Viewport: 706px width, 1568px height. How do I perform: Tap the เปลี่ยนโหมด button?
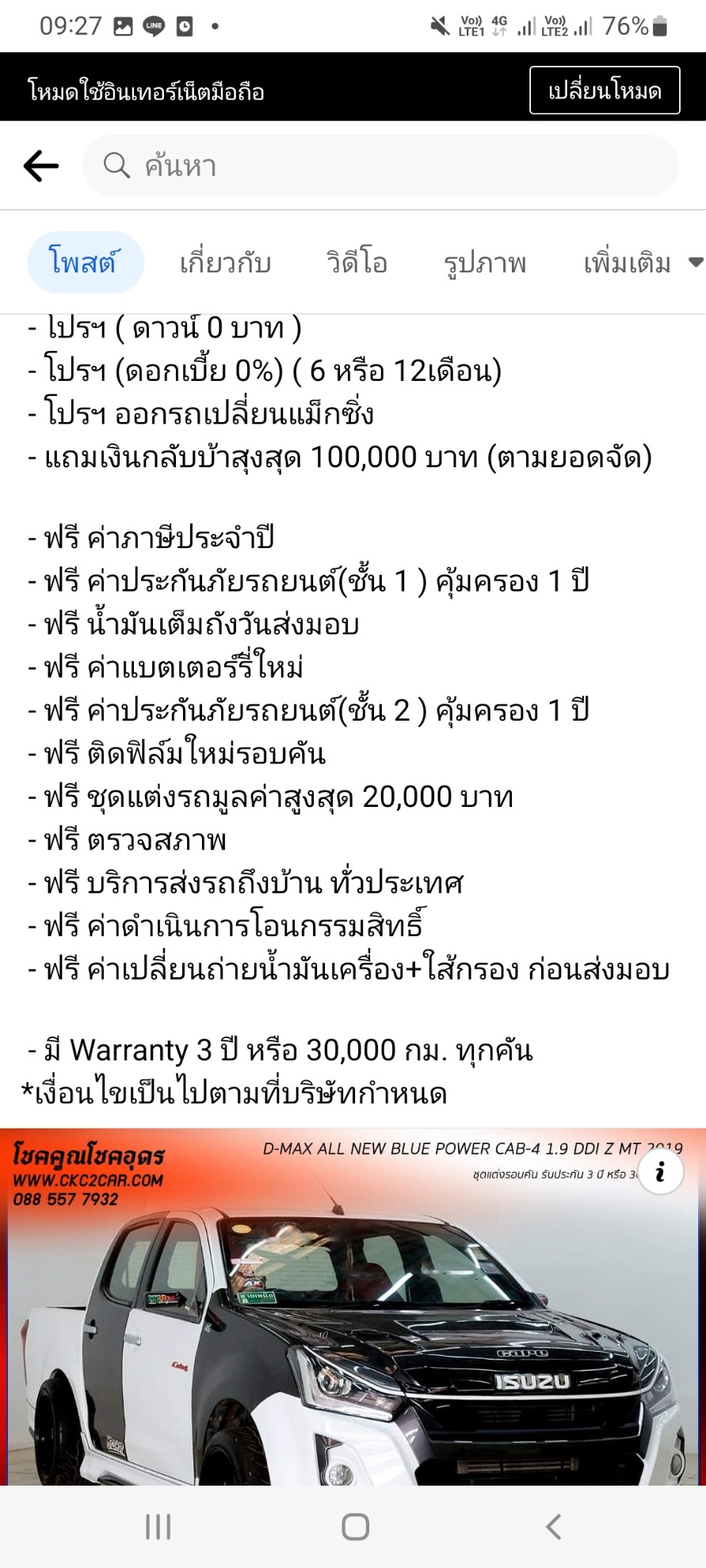click(x=605, y=90)
